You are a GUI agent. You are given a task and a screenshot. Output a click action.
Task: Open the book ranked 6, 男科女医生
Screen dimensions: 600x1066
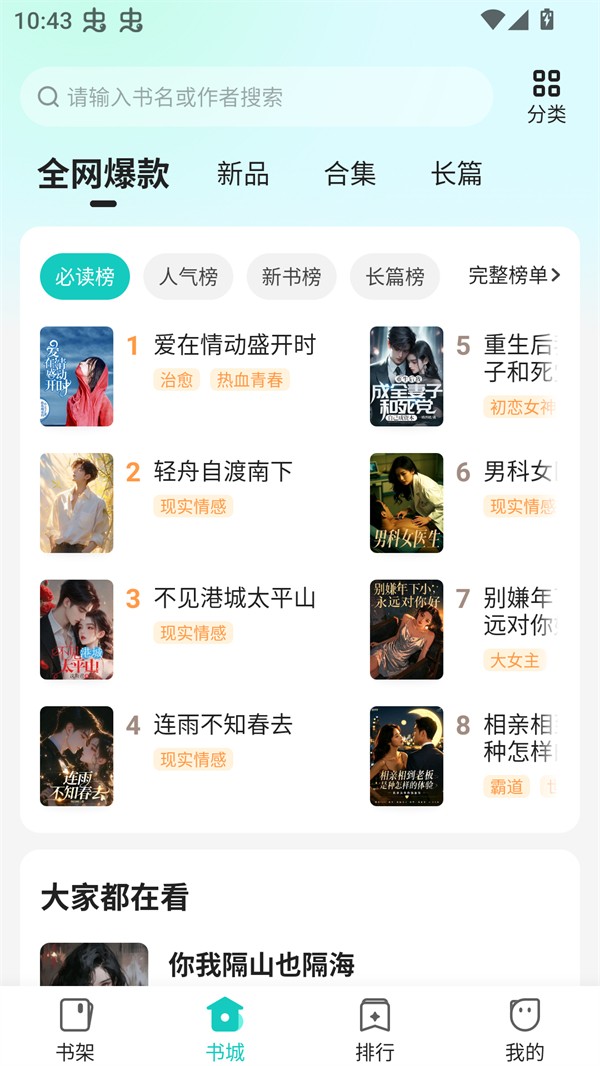click(x=516, y=472)
